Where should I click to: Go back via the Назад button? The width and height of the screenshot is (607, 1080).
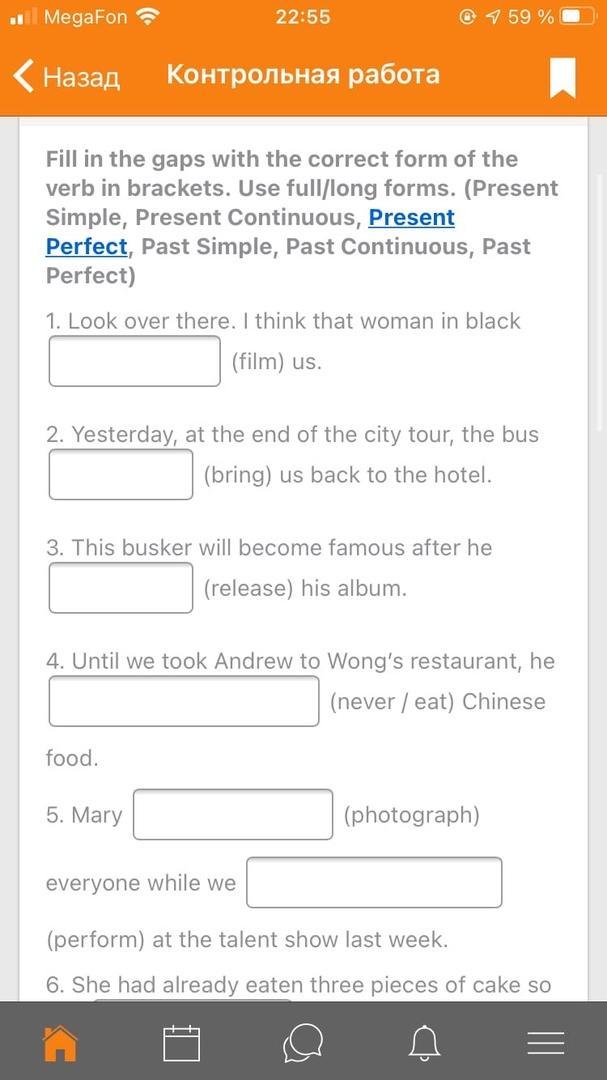pos(67,76)
